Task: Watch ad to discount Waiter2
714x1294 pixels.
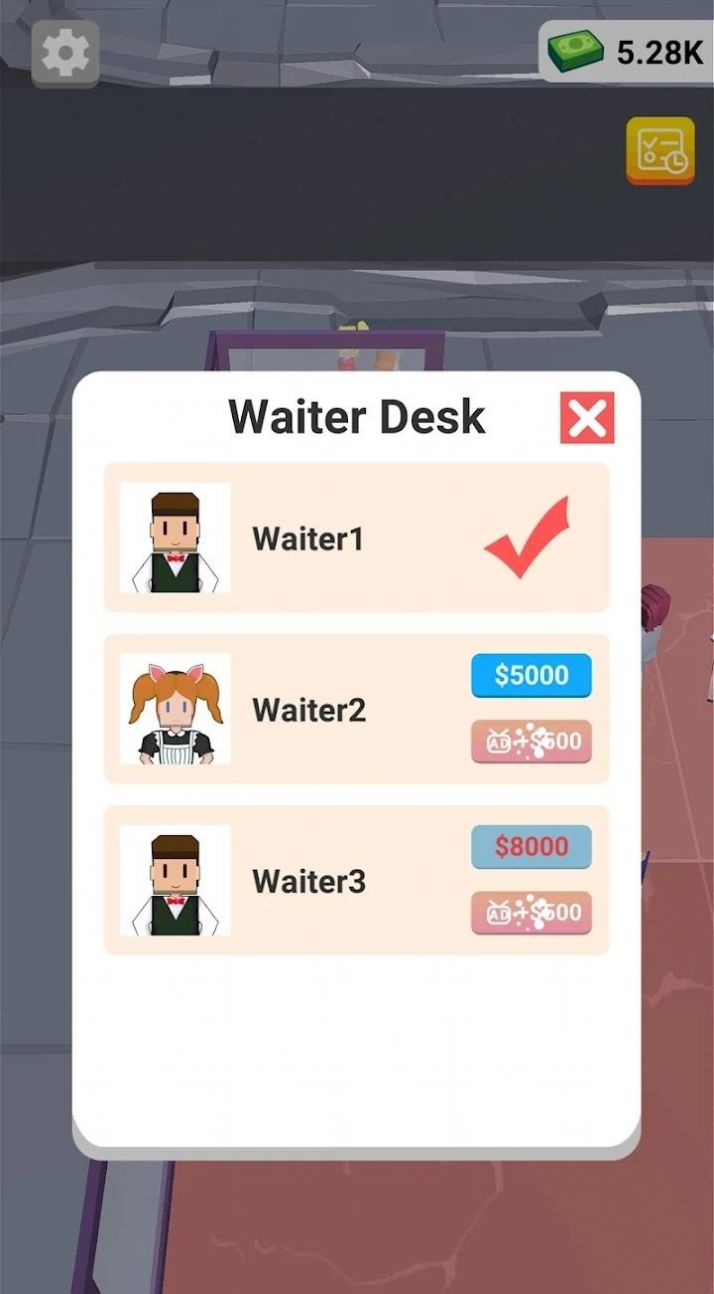Action: pyautogui.click(x=531, y=742)
